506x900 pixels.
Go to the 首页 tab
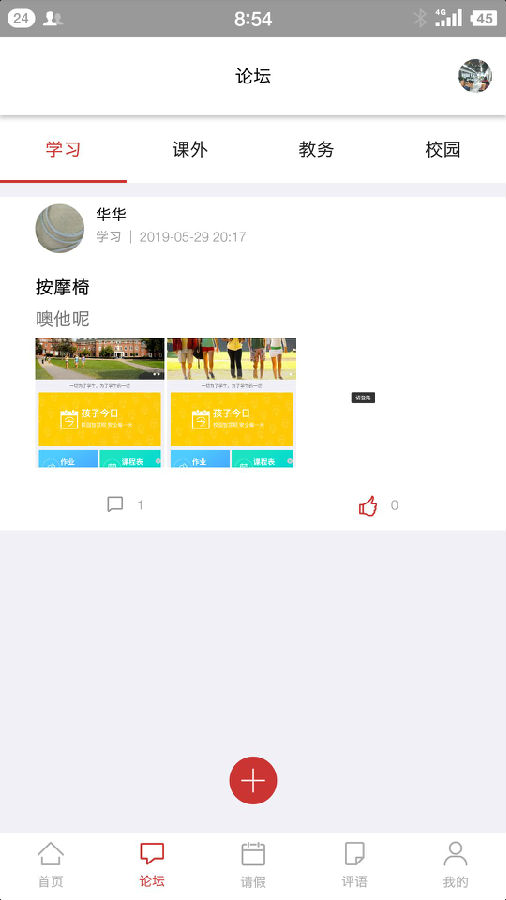pos(50,865)
